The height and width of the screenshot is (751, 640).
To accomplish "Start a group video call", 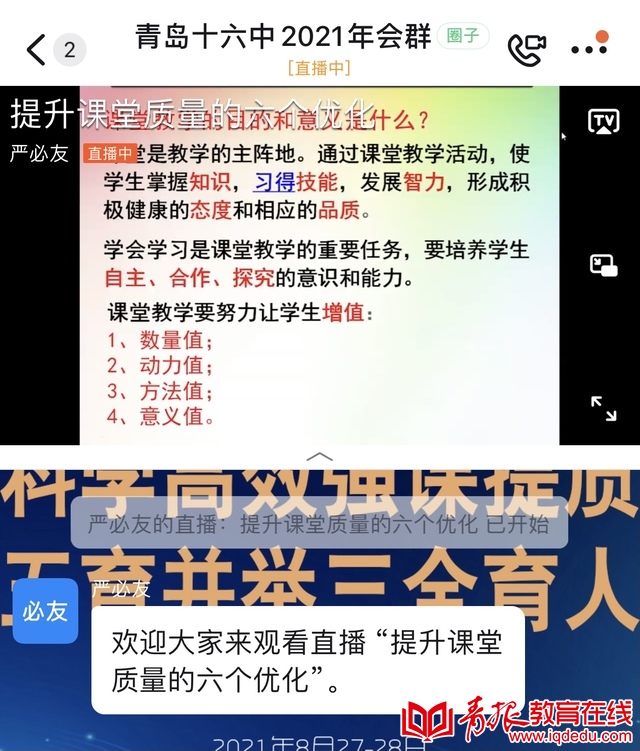I will [x=526, y=49].
